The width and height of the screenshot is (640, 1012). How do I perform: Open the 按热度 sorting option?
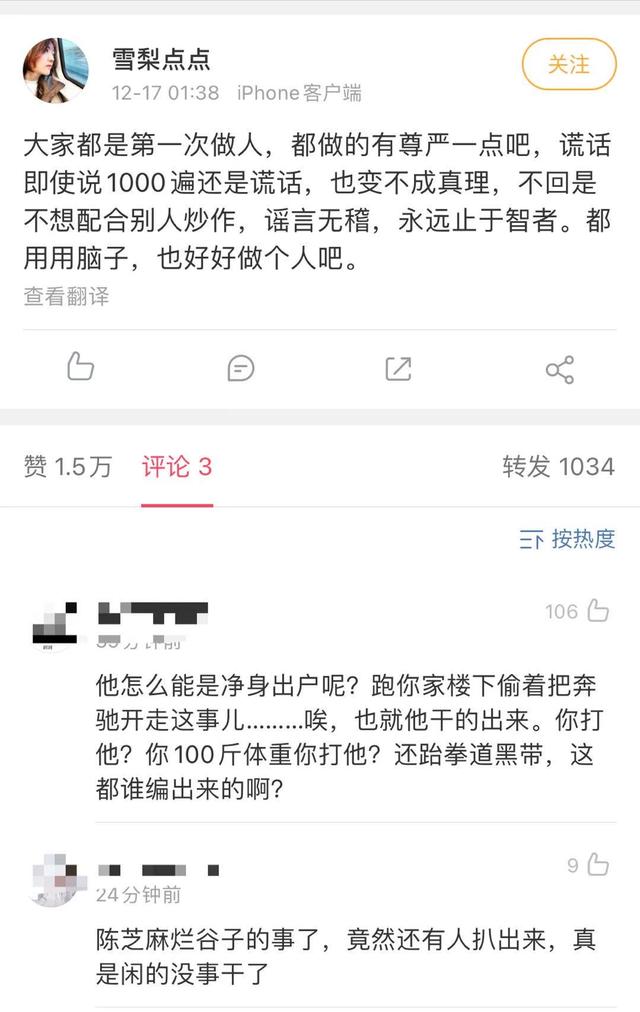coord(567,540)
